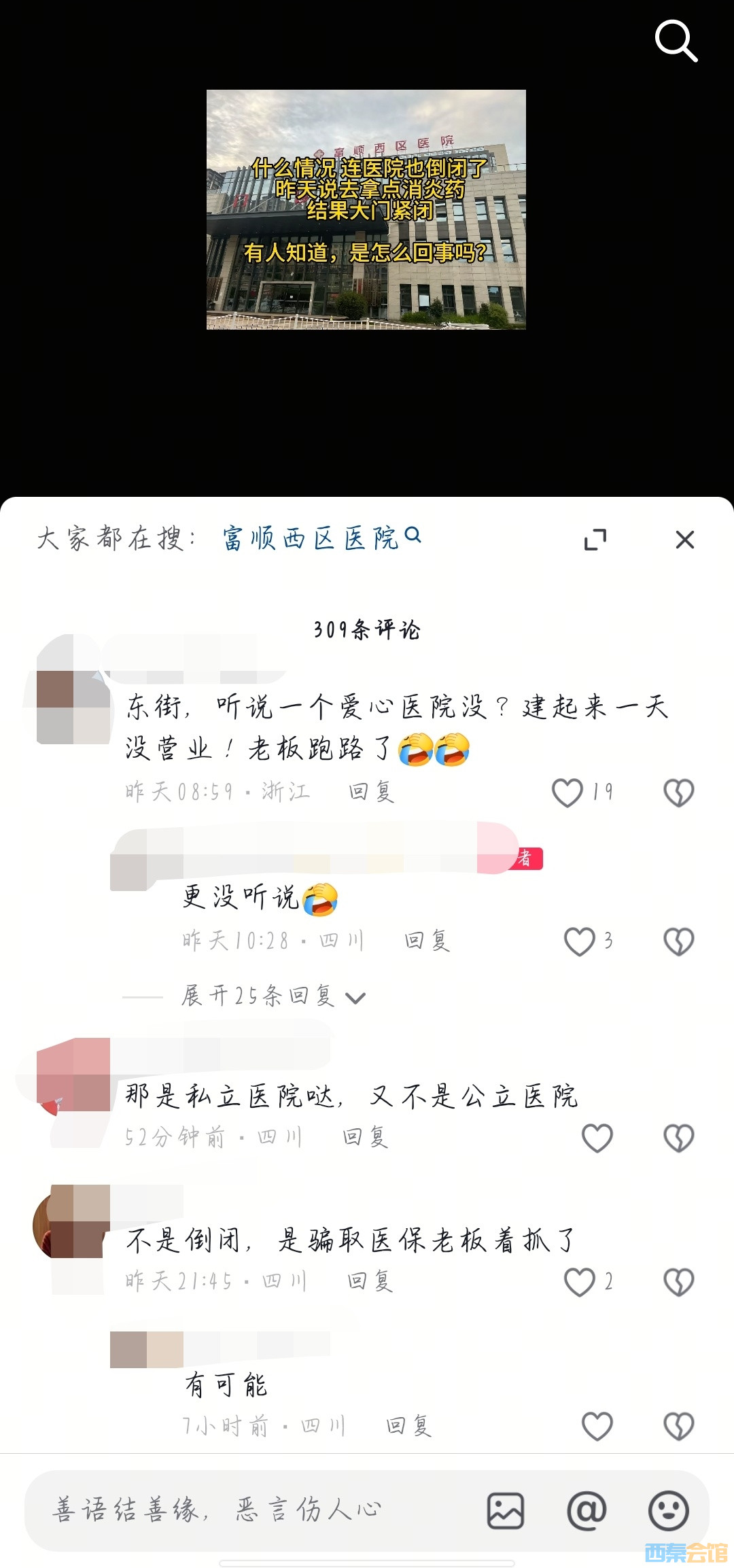Reply to the 有可能 comment
Screen dimensions: 734x1568
408,1425
